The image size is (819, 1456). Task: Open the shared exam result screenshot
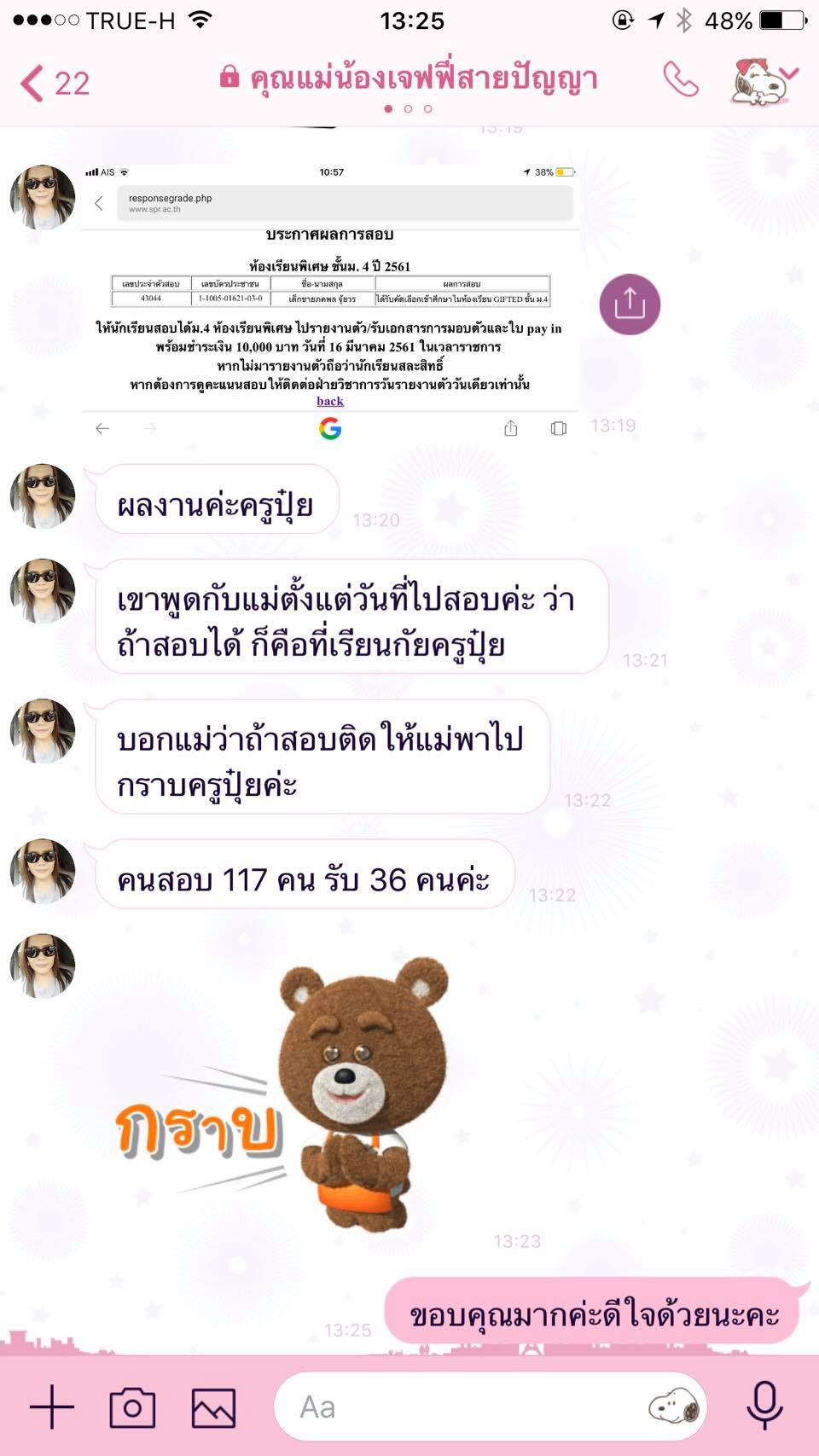click(331, 303)
